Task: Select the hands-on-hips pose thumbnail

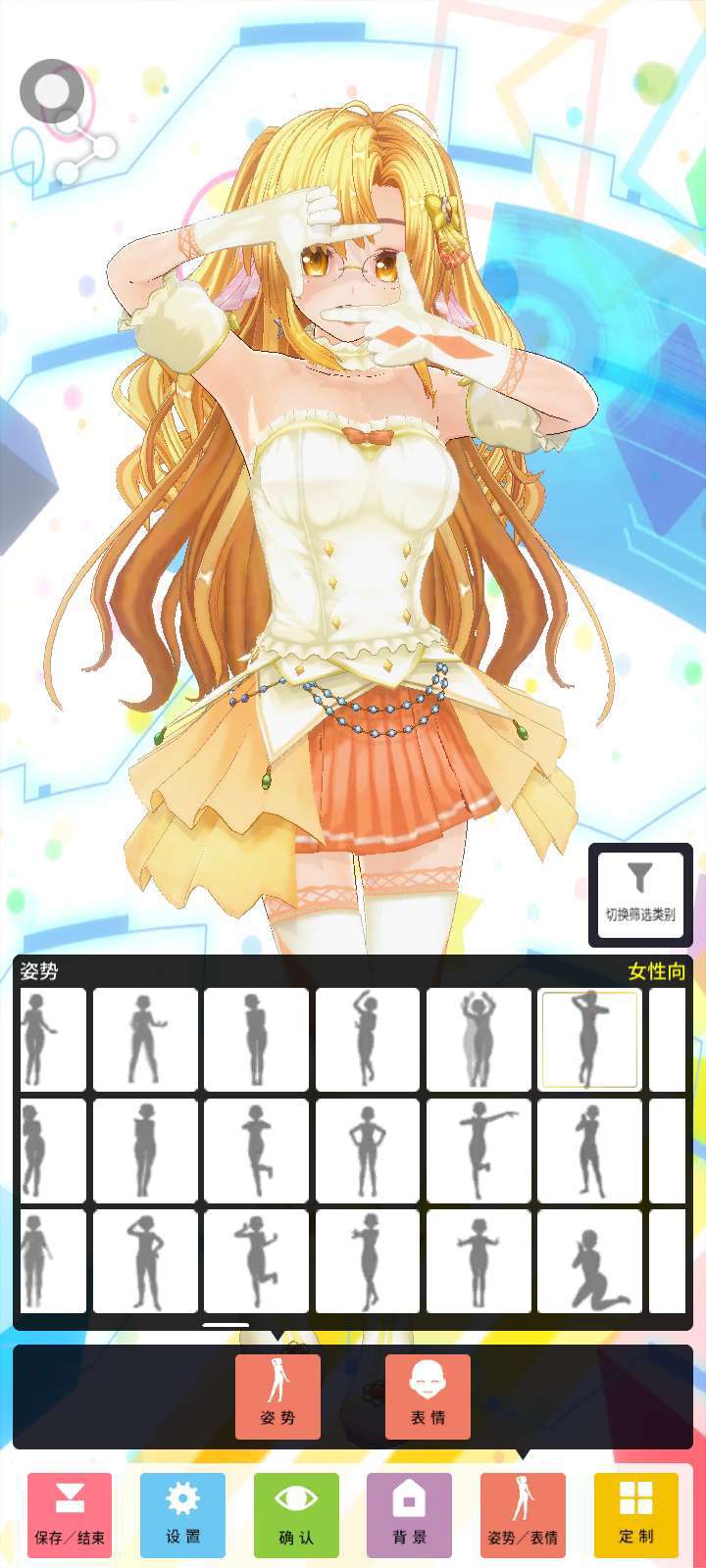Action: [368, 1151]
